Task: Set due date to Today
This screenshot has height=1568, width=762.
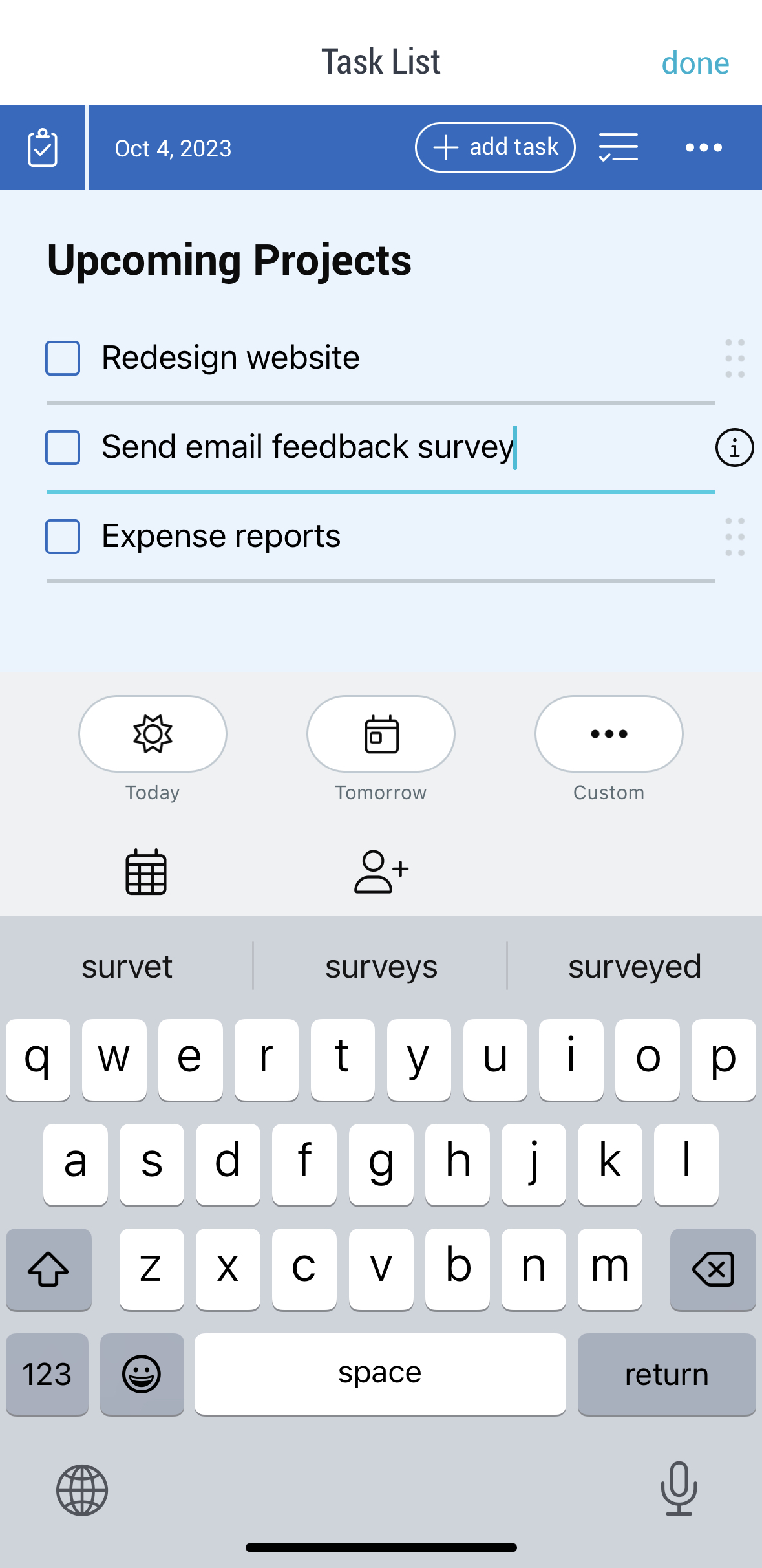Action: tap(153, 734)
